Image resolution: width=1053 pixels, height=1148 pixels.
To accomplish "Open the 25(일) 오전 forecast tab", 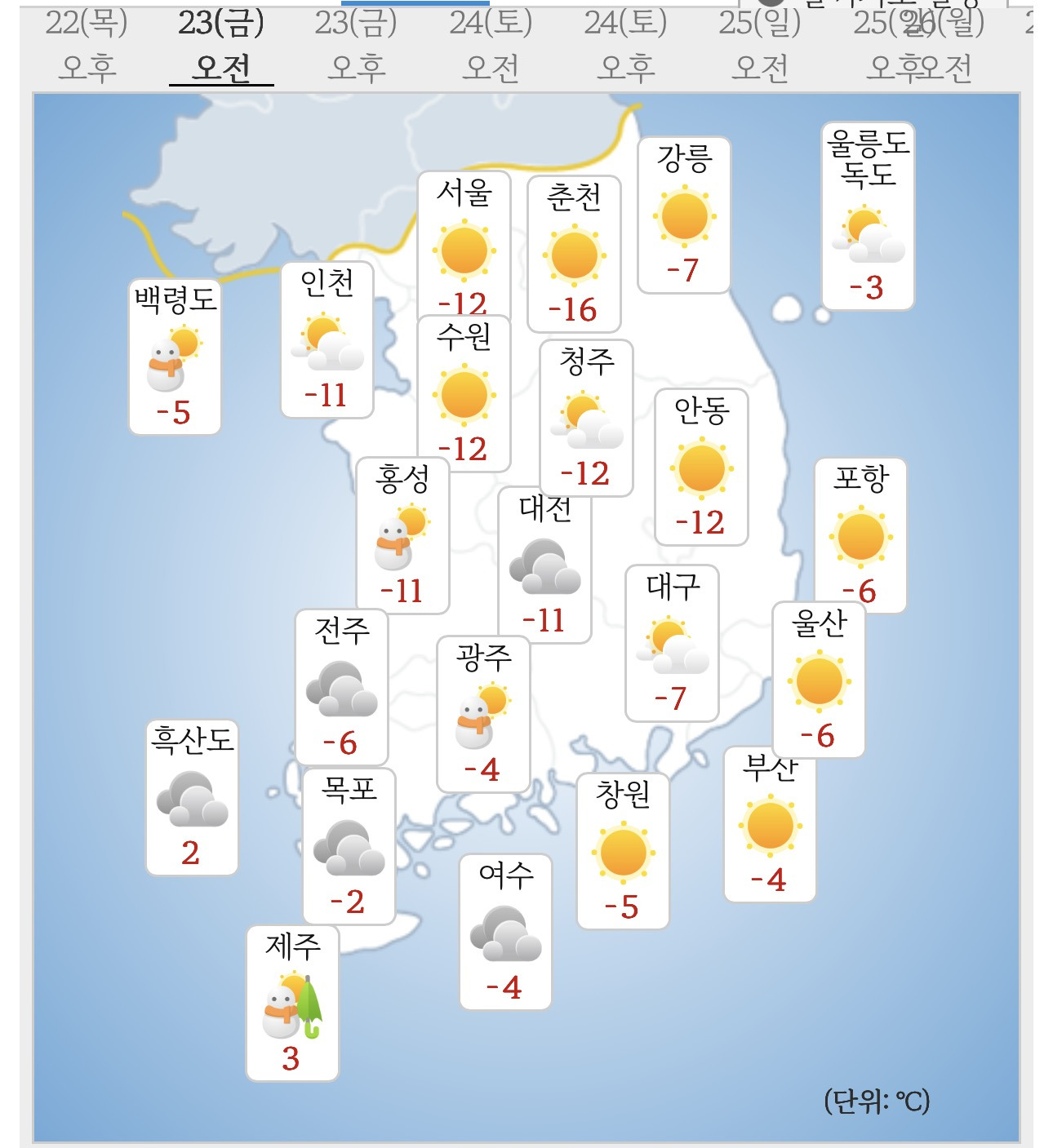I will (760, 46).
